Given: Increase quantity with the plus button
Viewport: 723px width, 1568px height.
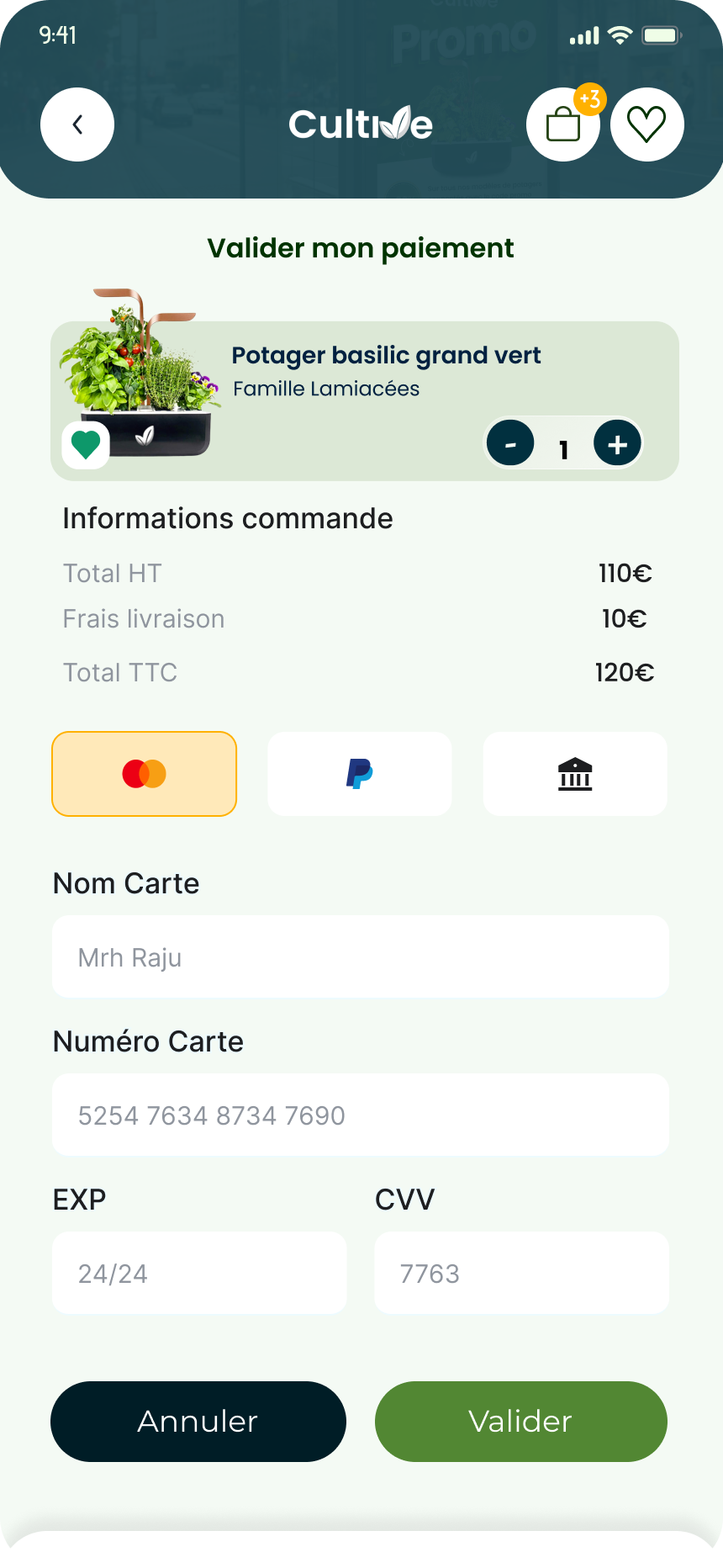Looking at the screenshot, I should click(x=617, y=443).
